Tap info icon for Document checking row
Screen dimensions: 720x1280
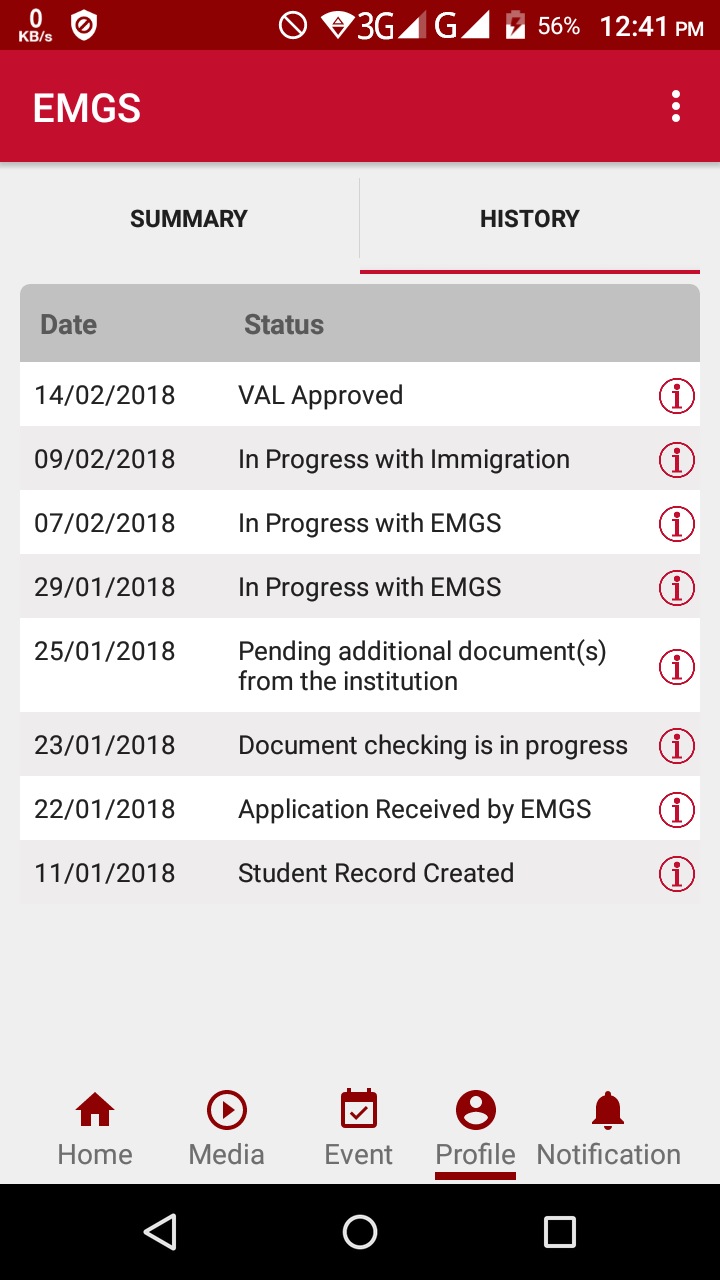point(676,746)
